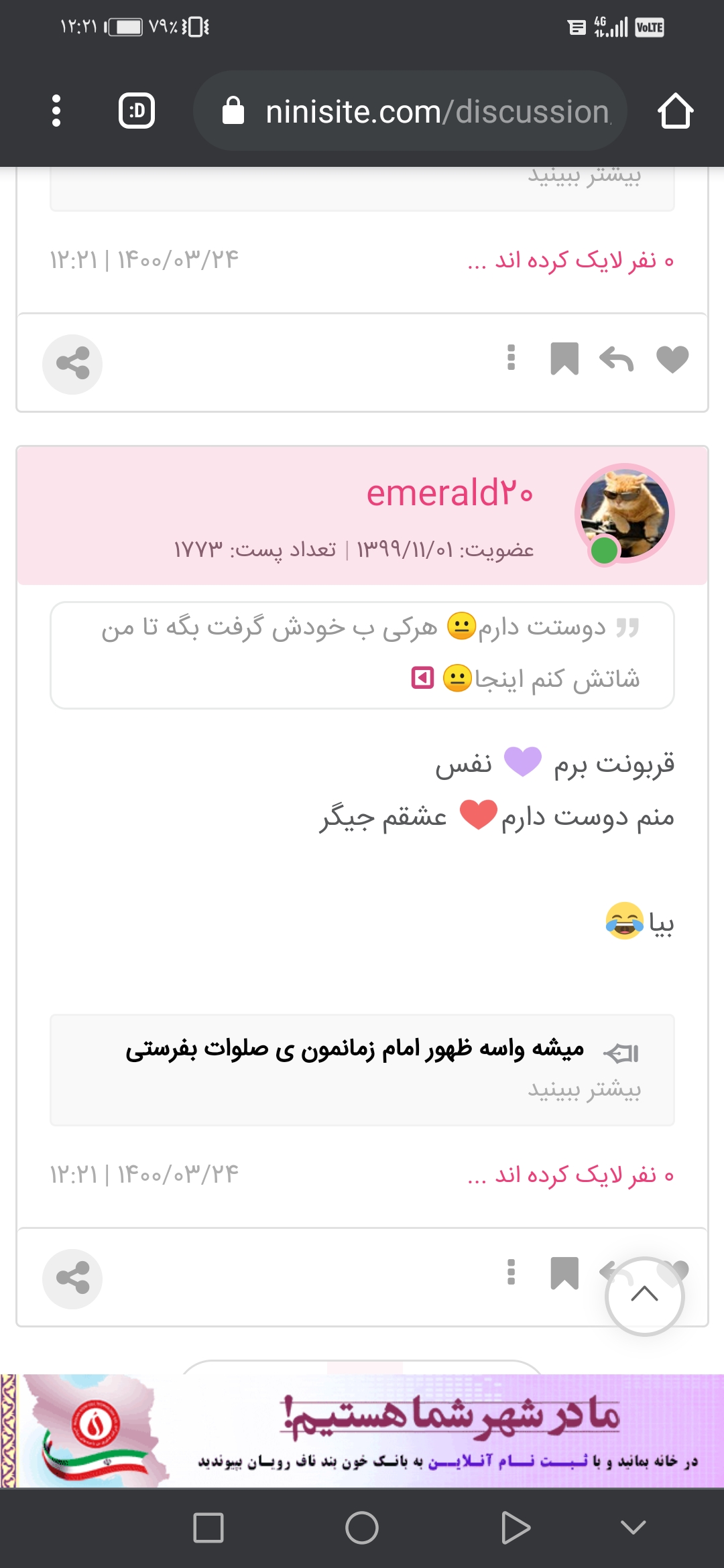Like the upper post with the heart
Screen dimensions: 724x1568
point(672,359)
